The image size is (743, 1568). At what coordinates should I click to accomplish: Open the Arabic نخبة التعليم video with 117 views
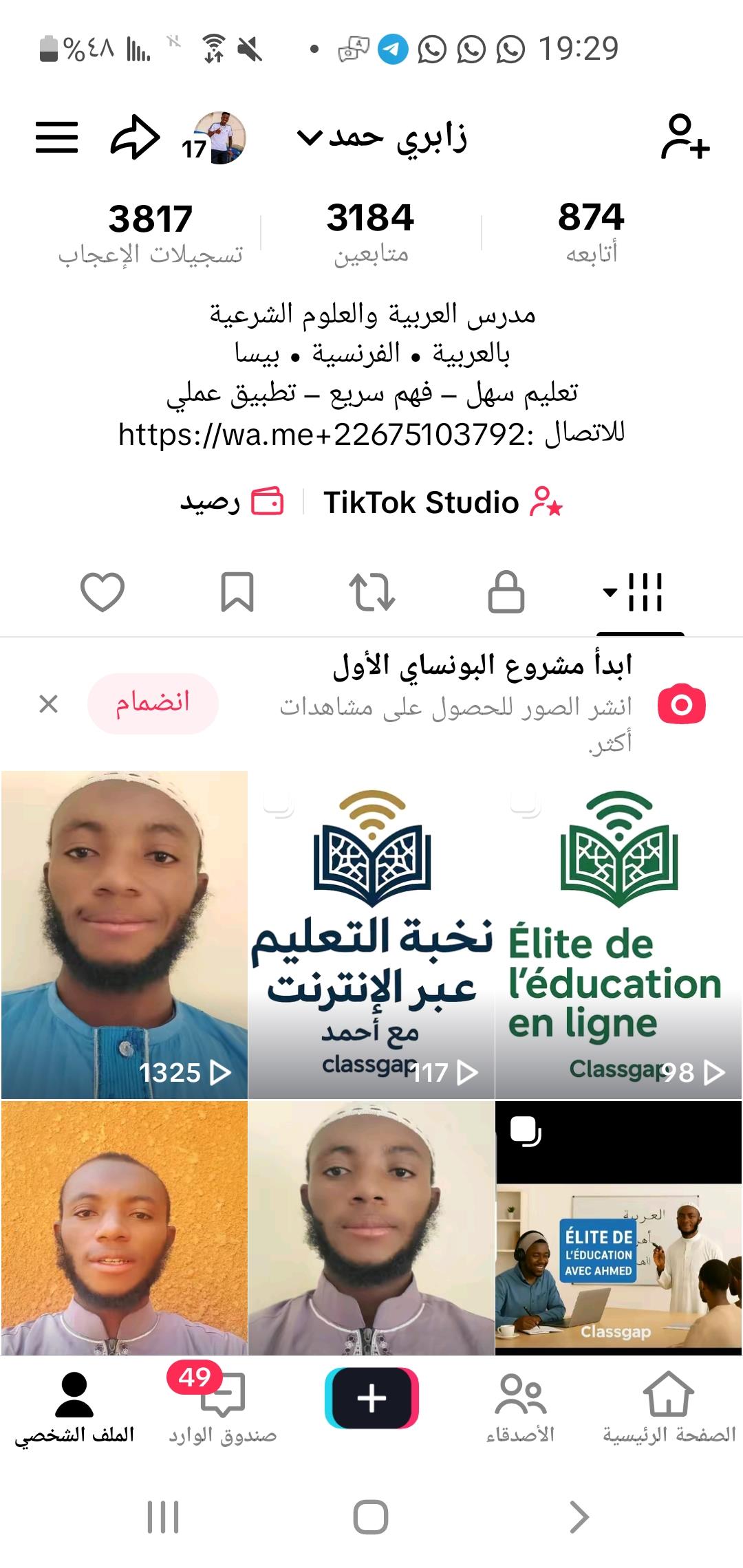coord(371,934)
